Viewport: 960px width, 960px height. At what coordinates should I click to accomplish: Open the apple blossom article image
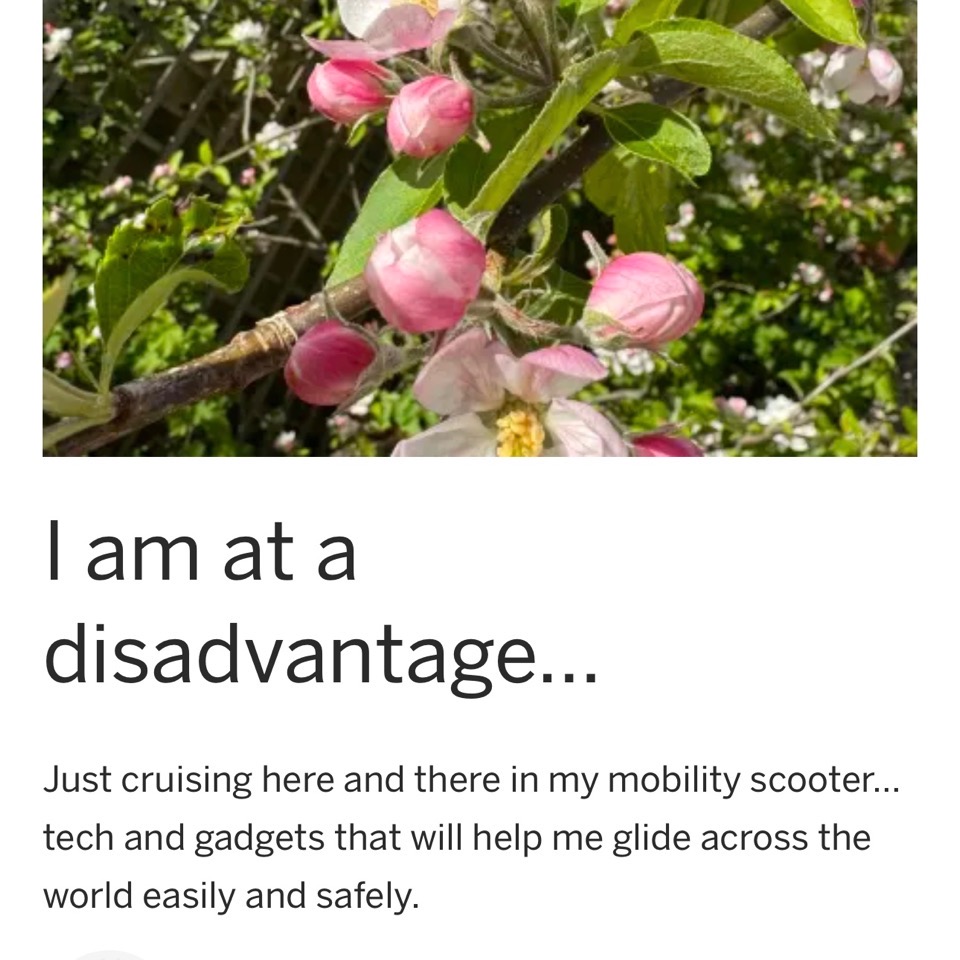coord(480,228)
